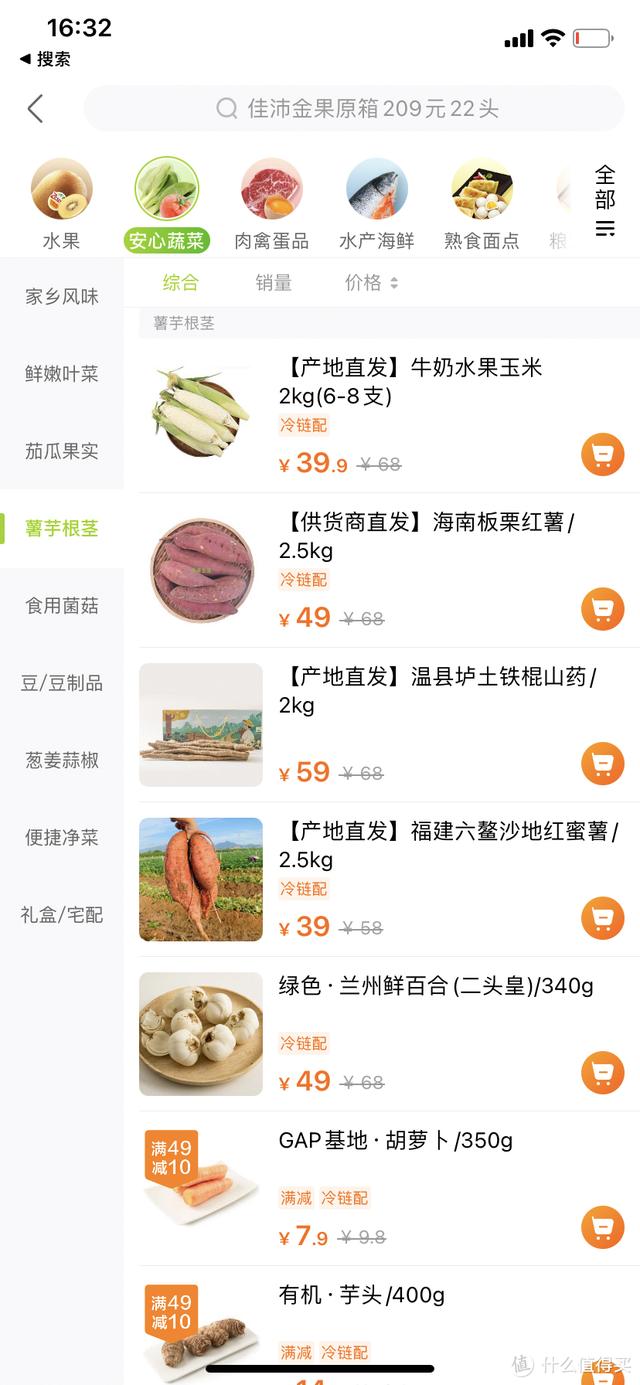Add 海南板栗红薯 to the cart
This screenshot has width=640, height=1385.
click(602, 609)
